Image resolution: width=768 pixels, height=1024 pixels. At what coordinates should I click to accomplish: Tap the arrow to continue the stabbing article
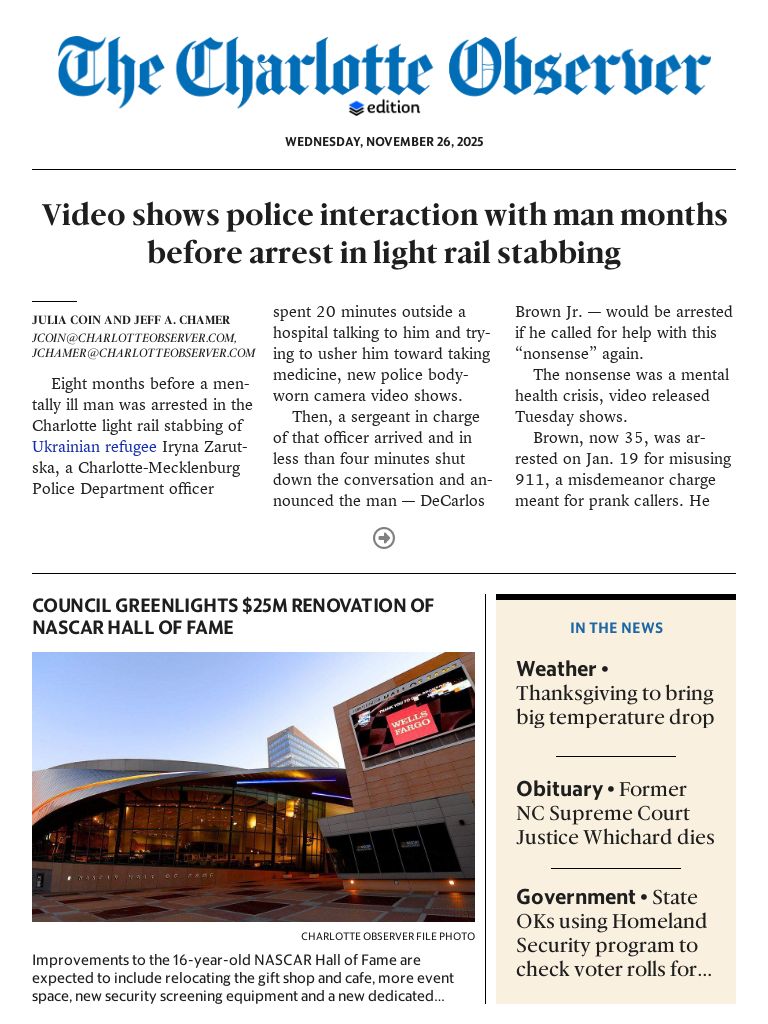click(384, 538)
